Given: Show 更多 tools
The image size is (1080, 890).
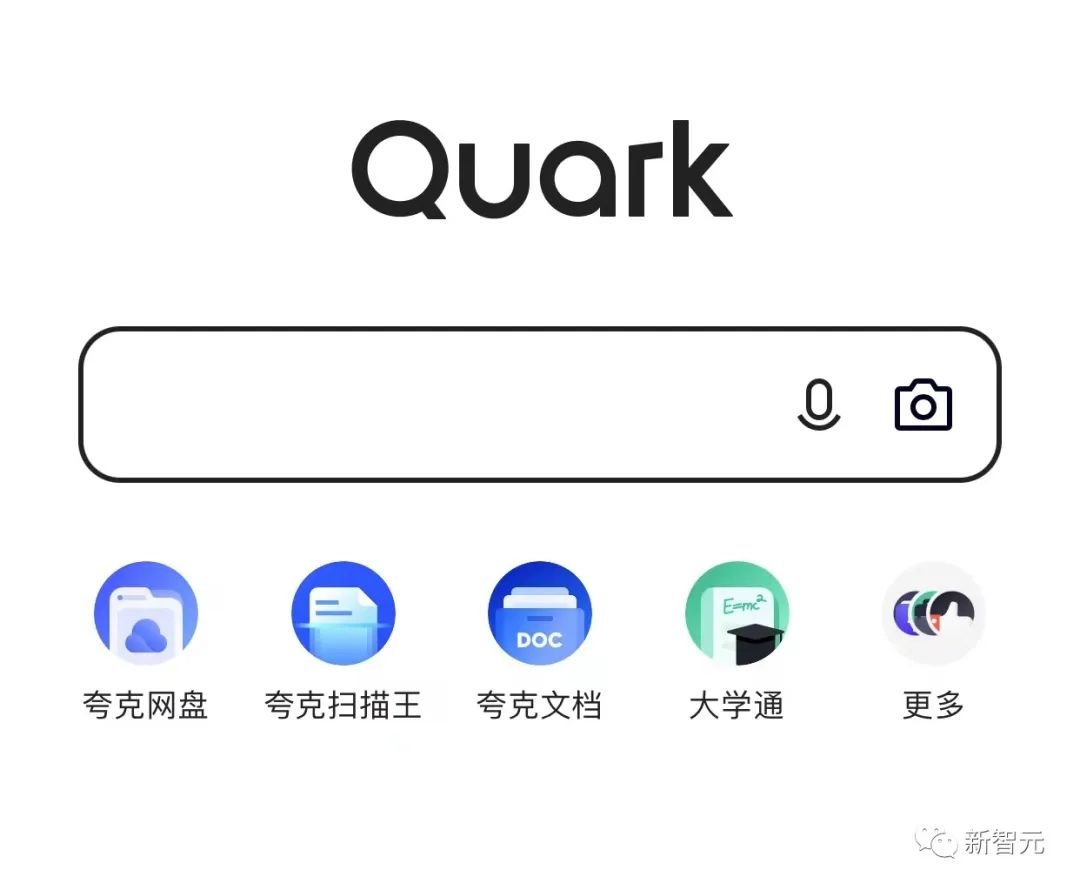Looking at the screenshot, I should [933, 614].
